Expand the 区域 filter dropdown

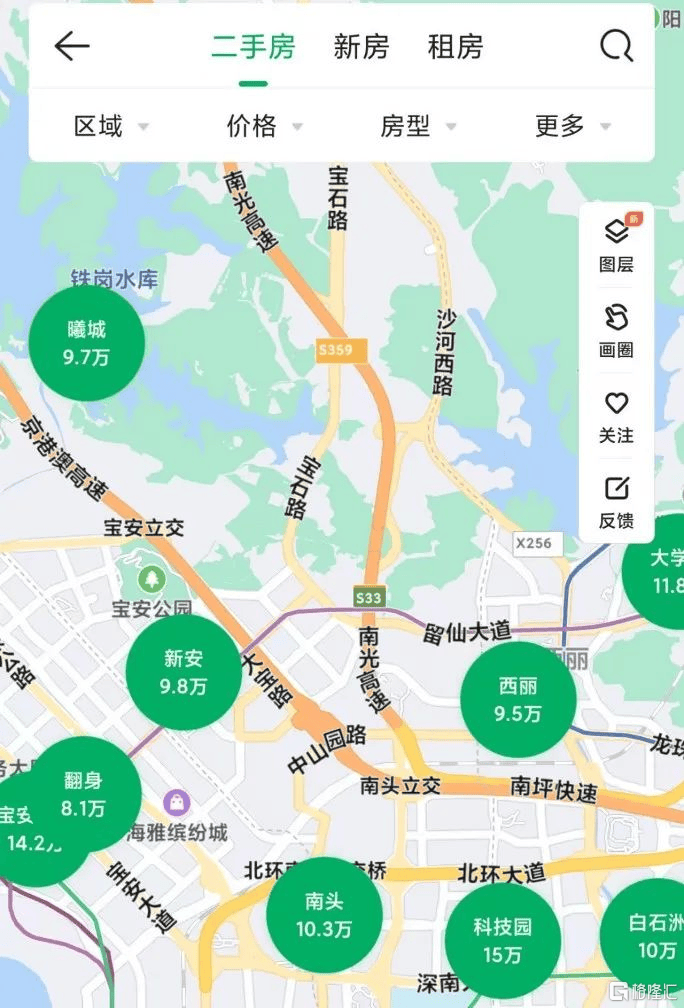[110, 126]
